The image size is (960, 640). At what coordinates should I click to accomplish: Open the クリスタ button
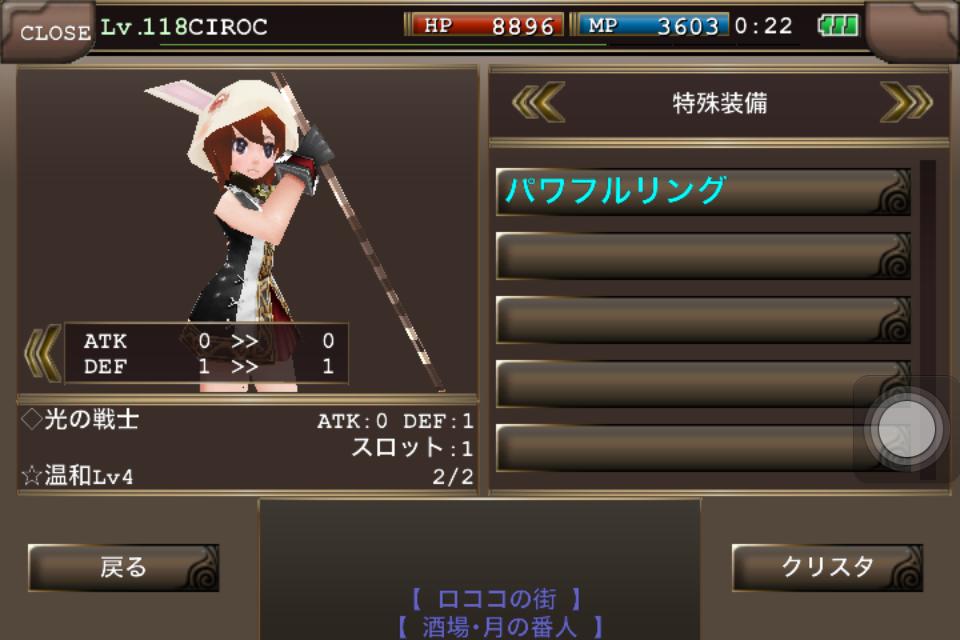827,568
